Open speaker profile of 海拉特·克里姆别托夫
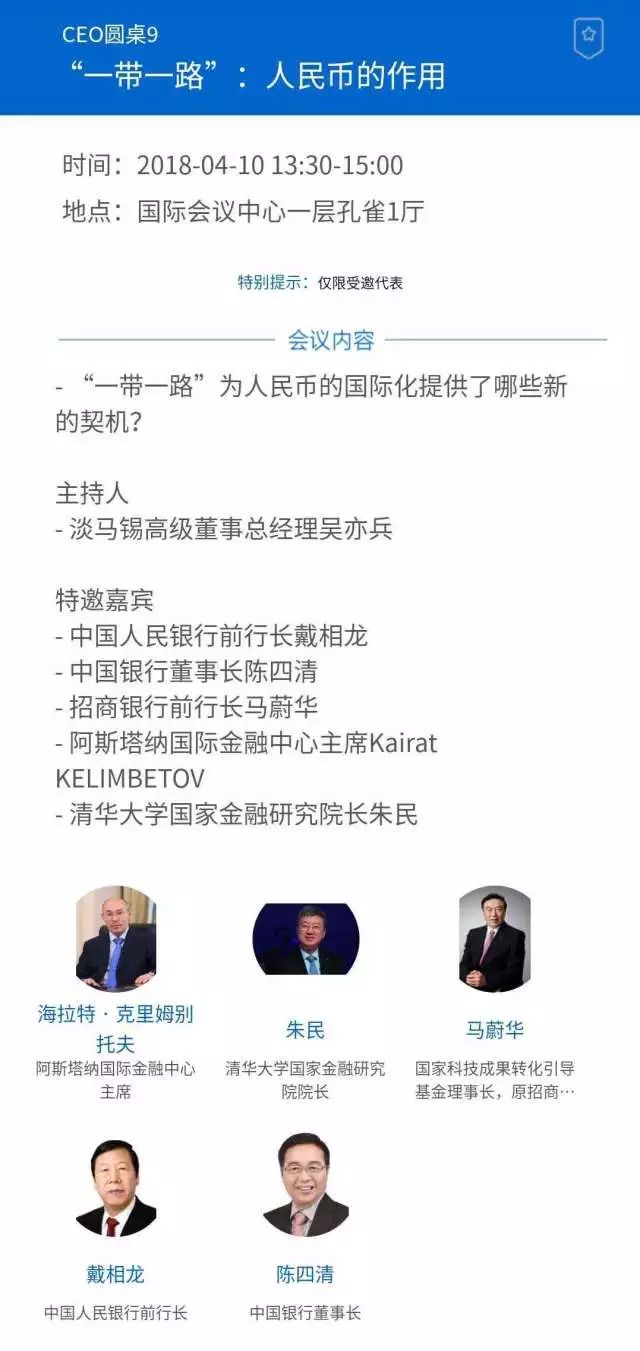 click(116, 938)
